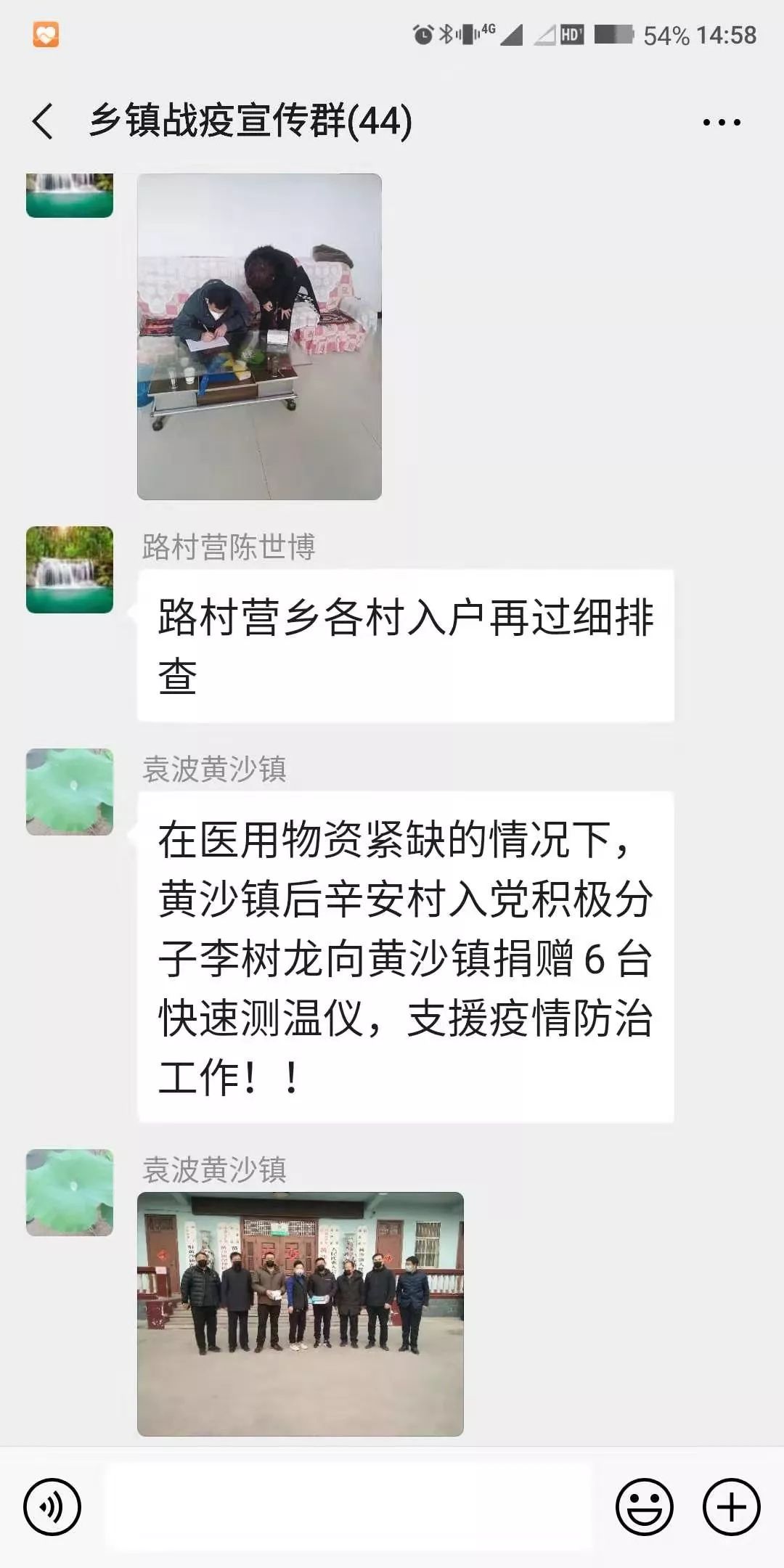
Task: Open the chat's three-dot menu
Action: point(722,122)
